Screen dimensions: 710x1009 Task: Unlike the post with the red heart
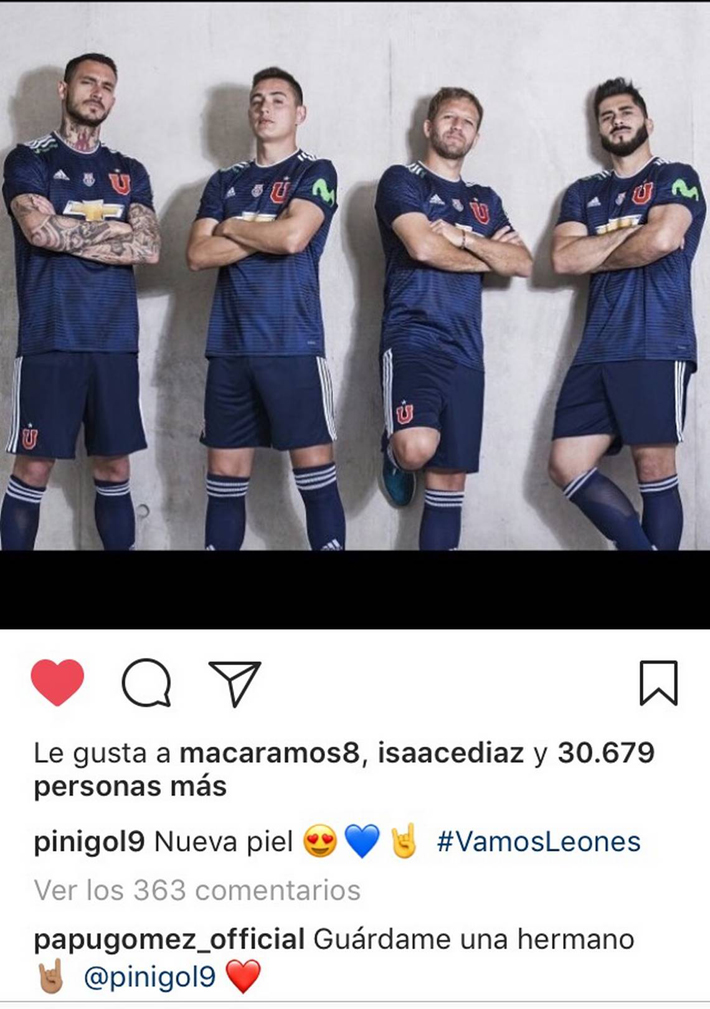tap(58, 684)
